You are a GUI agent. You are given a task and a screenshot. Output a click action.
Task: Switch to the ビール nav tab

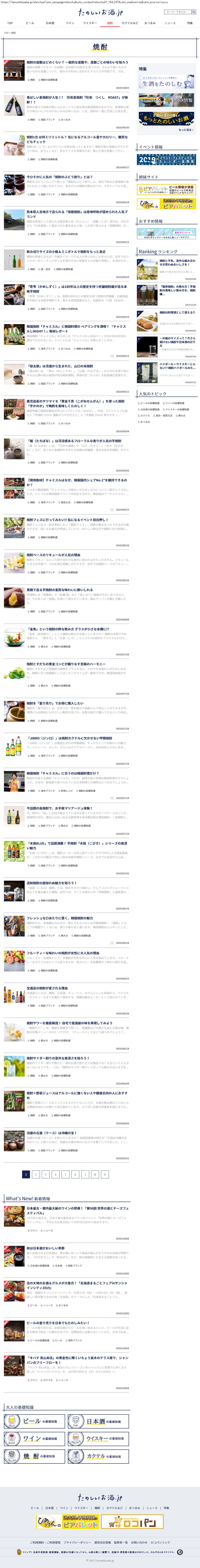click(x=30, y=23)
